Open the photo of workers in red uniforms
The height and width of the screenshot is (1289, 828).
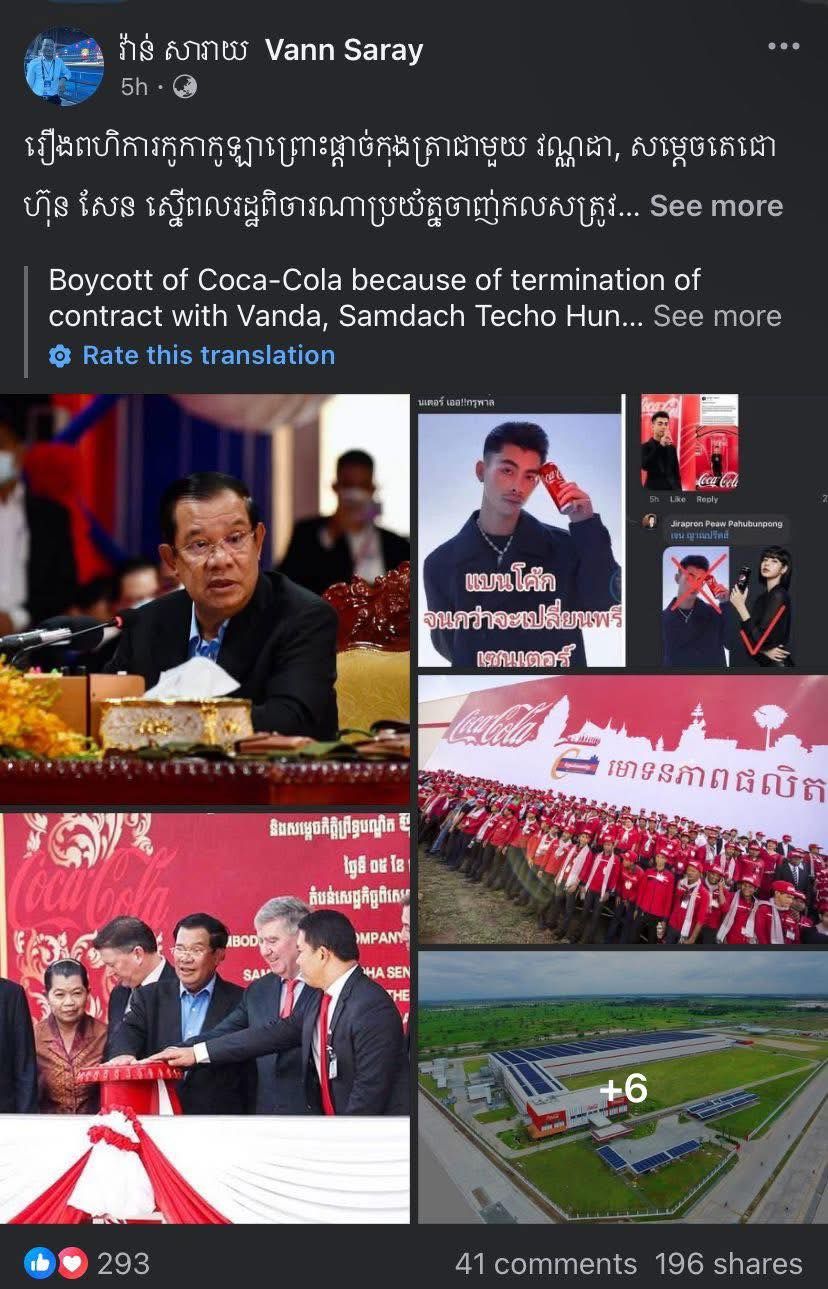pyautogui.click(x=621, y=808)
